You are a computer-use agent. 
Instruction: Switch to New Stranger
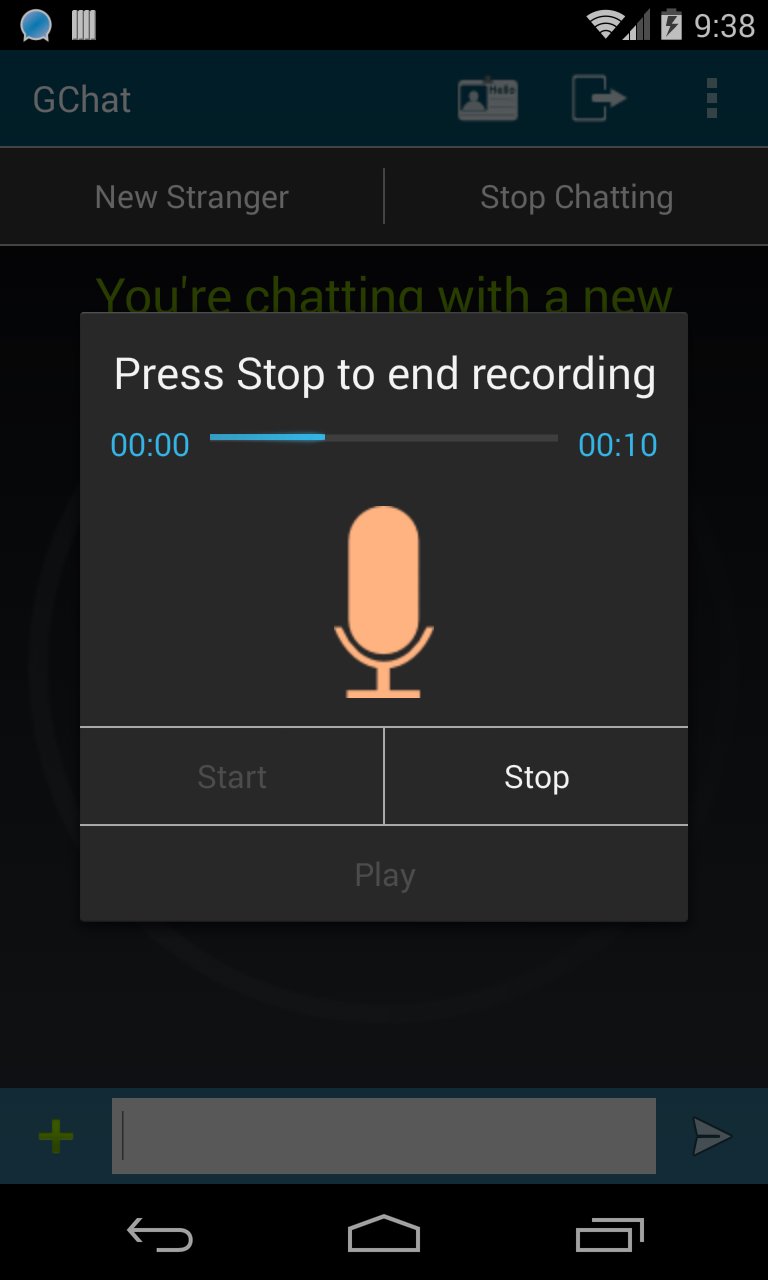(x=191, y=196)
